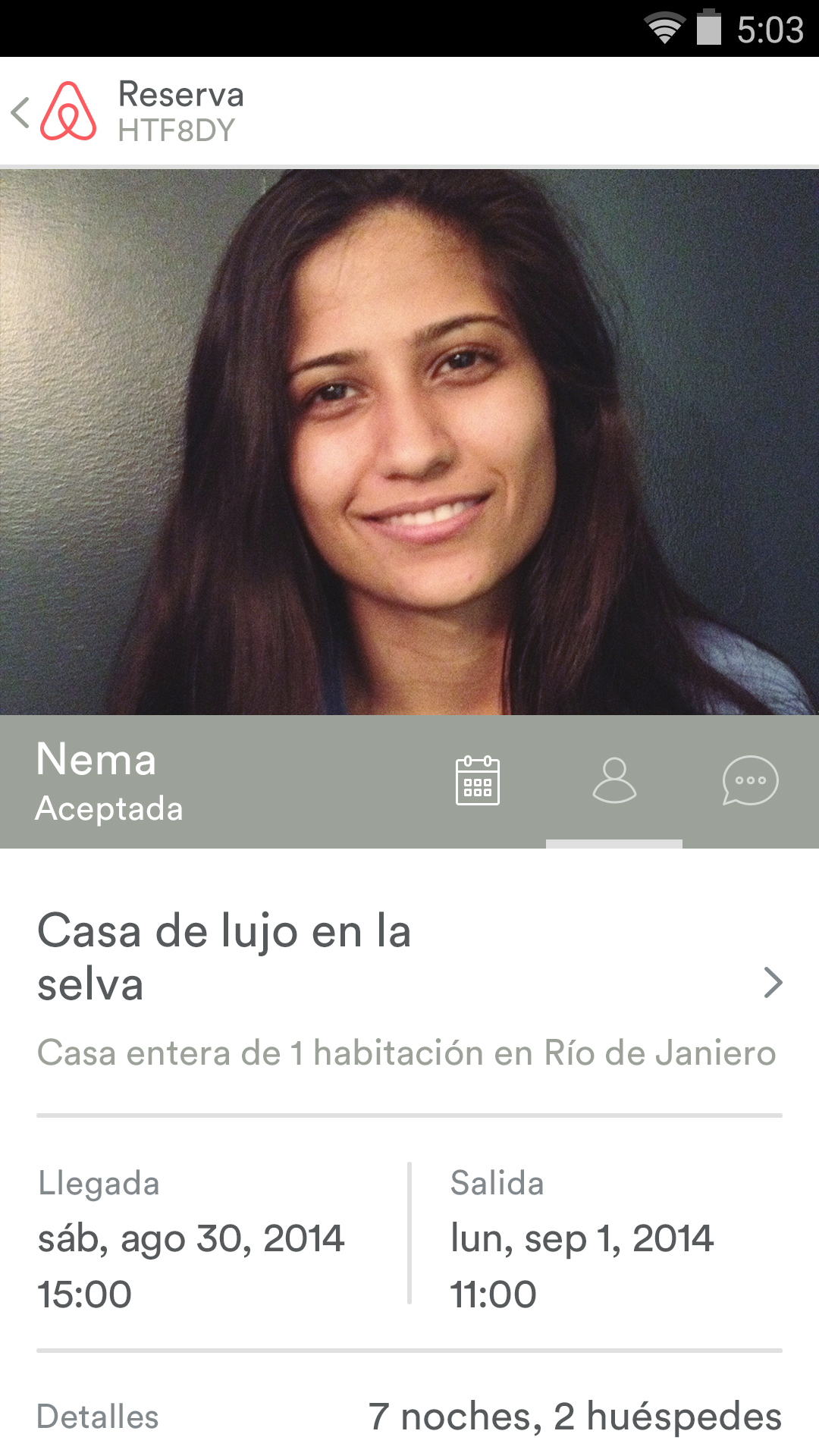The image size is (819, 1456).
Task: Select the guest name Nema
Action: pyautogui.click(x=96, y=760)
